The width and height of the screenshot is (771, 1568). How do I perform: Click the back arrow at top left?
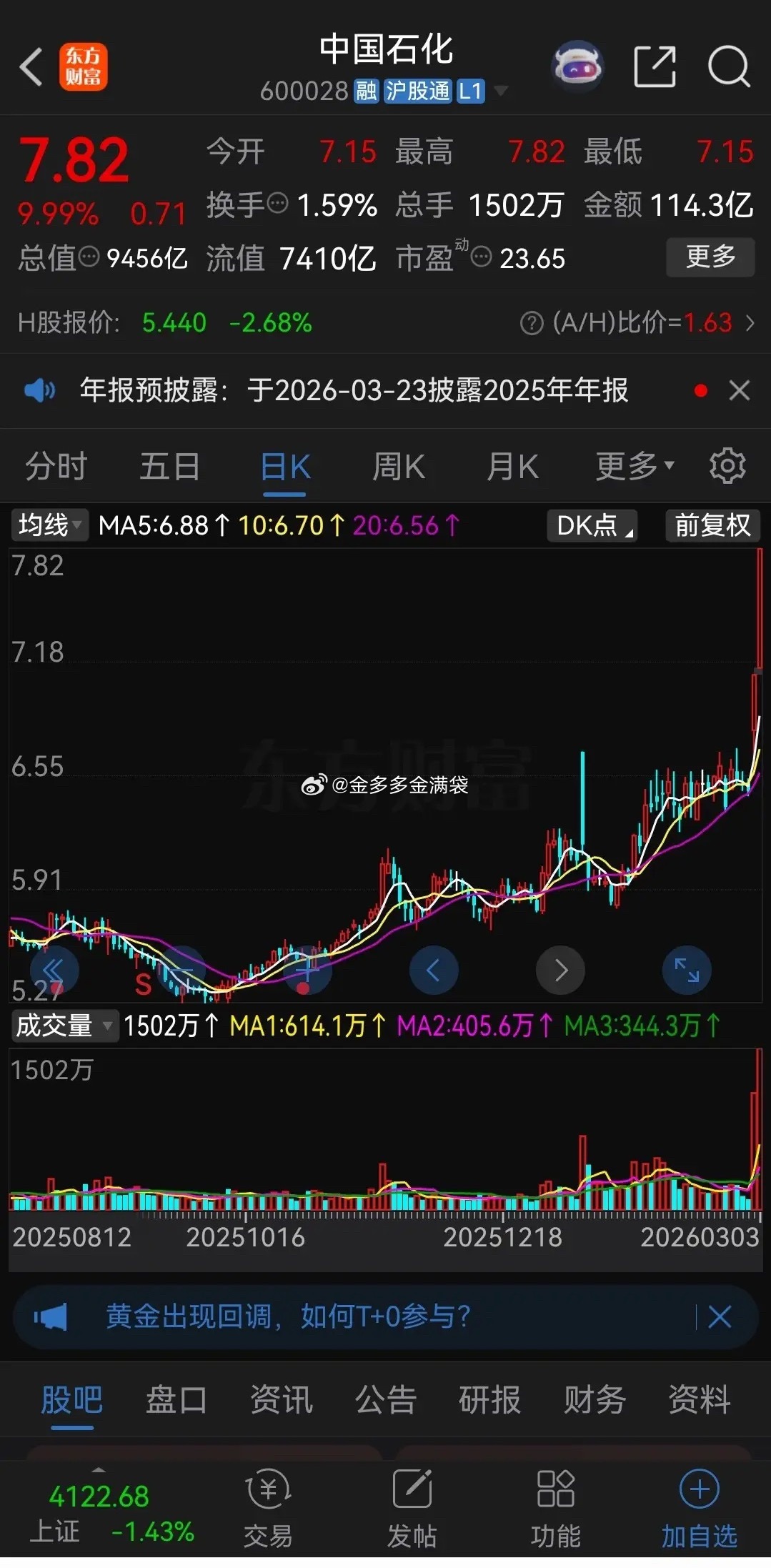(x=30, y=66)
